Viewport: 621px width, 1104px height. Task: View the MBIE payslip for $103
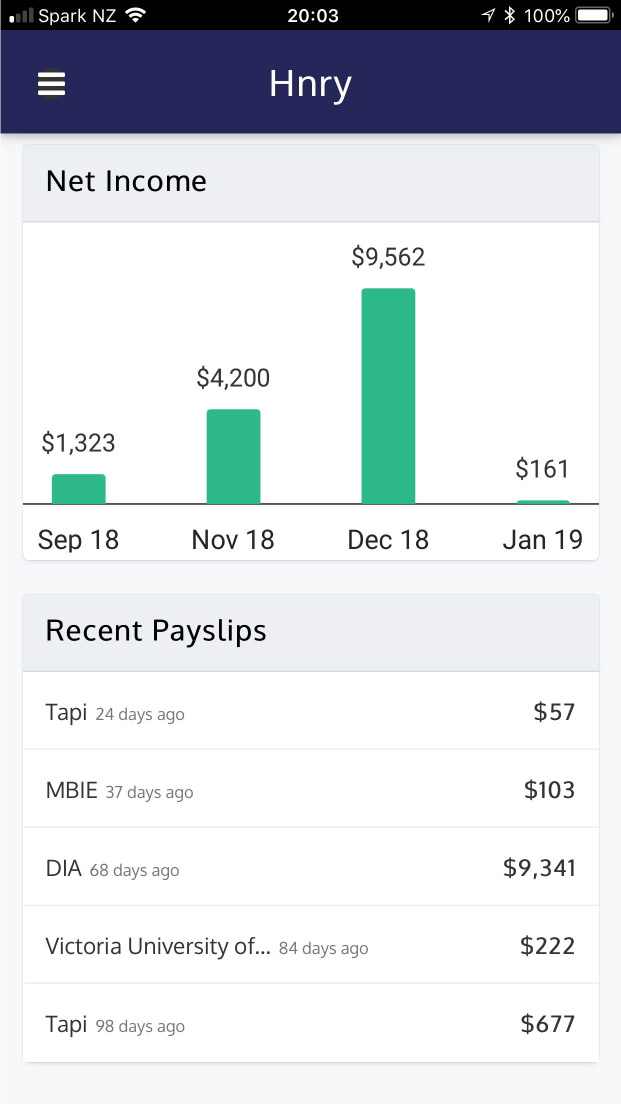(310, 790)
